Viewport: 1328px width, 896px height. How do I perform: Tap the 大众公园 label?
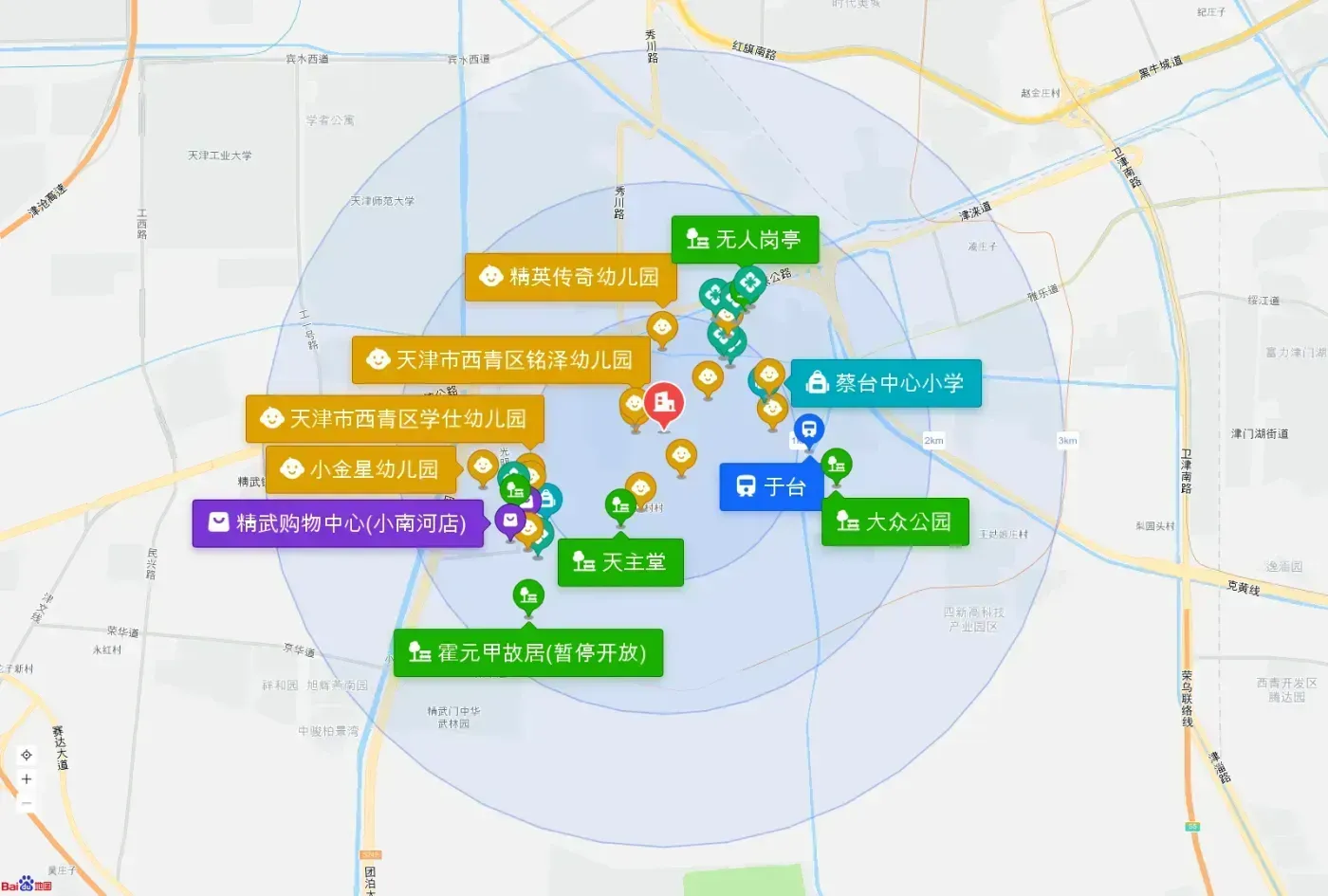point(895,521)
